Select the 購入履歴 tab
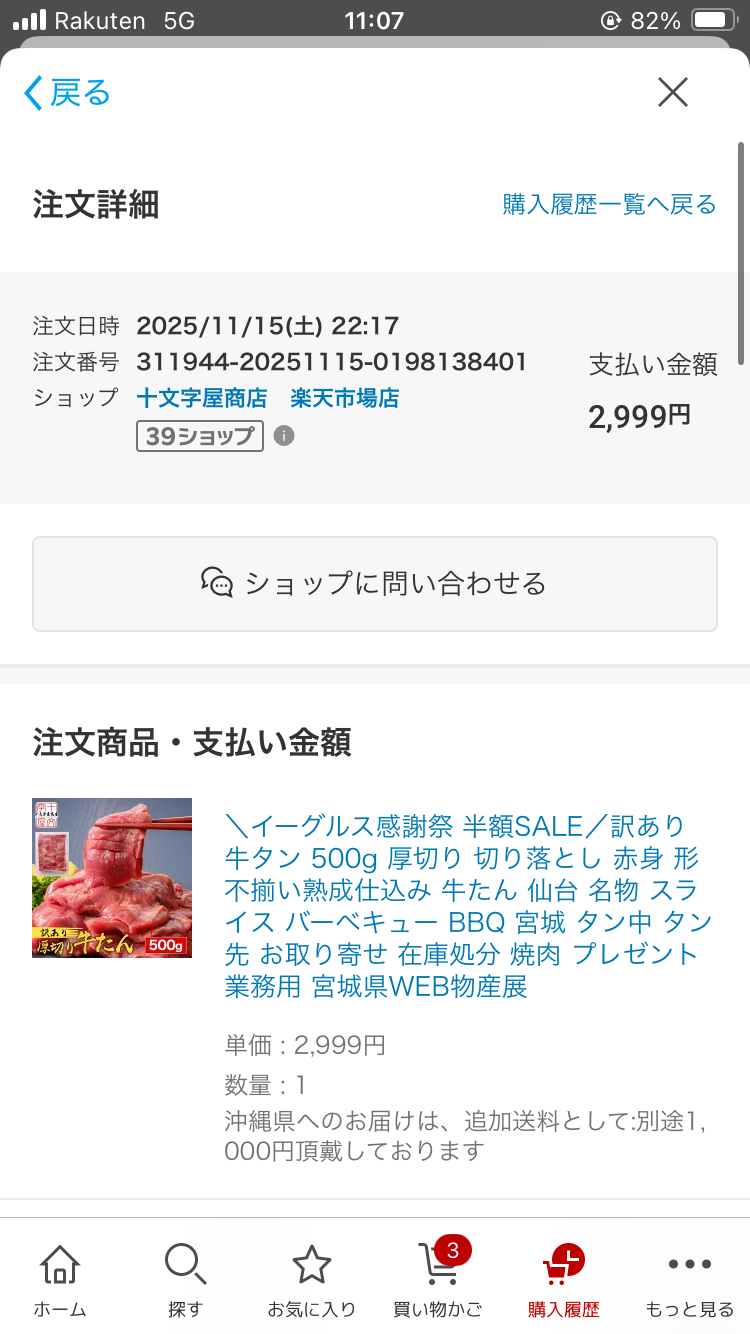 pyautogui.click(x=563, y=1280)
